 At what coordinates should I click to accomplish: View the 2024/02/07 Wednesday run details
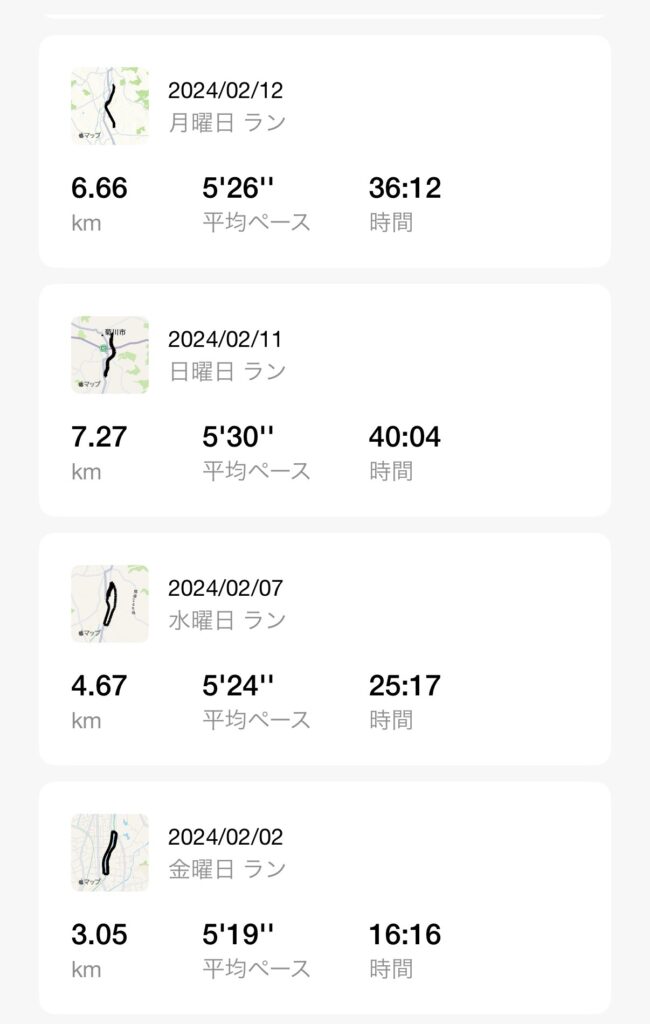pyautogui.click(x=324, y=649)
